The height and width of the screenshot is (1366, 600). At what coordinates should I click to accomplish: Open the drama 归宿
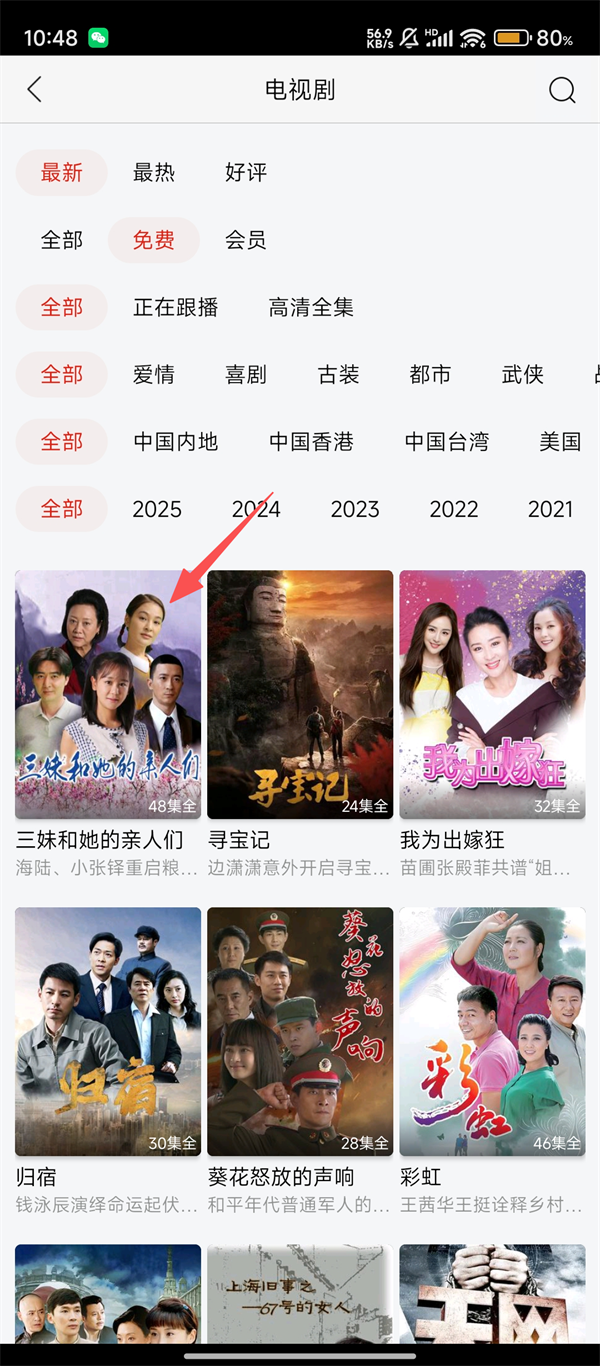click(x=108, y=1031)
